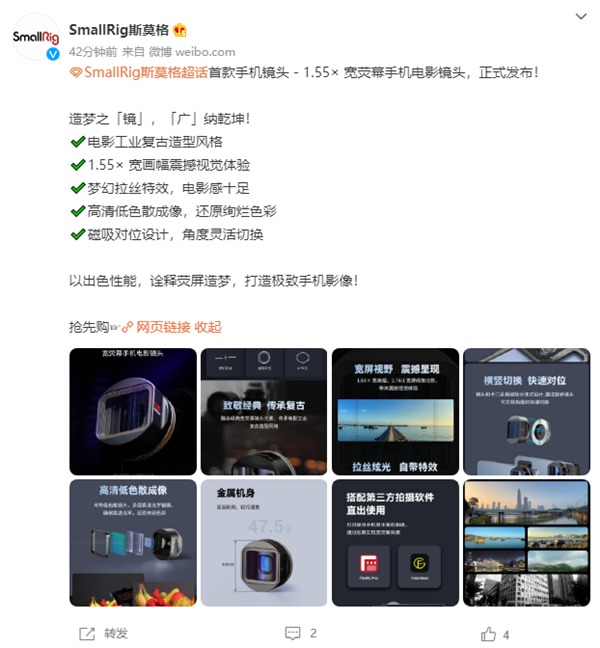Open the SmallRig斯莫格超话 topic link
This screenshot has height=648, width=600.
click(146, 72)
